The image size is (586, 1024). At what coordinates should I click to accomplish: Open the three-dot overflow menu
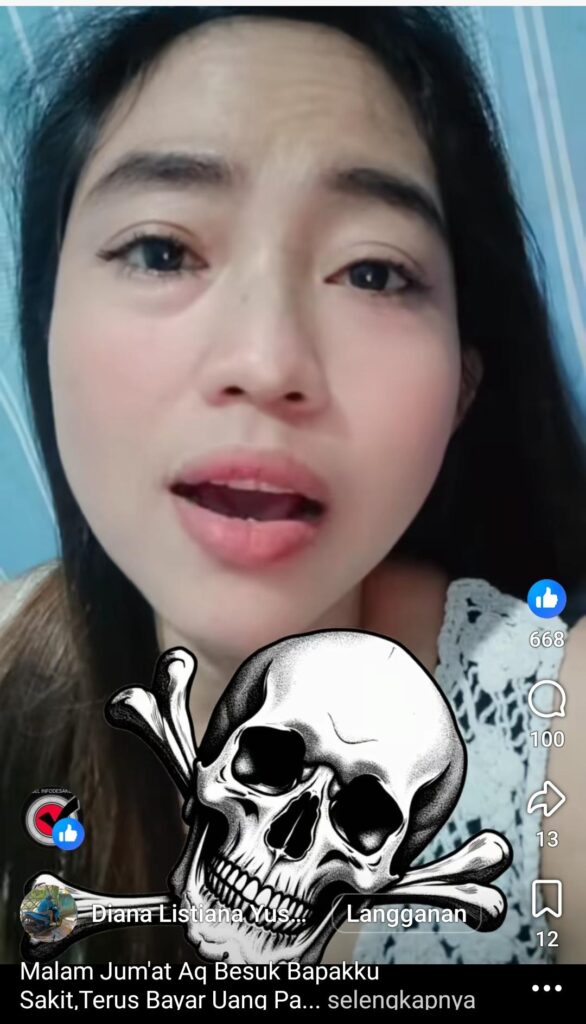point(547,988)
